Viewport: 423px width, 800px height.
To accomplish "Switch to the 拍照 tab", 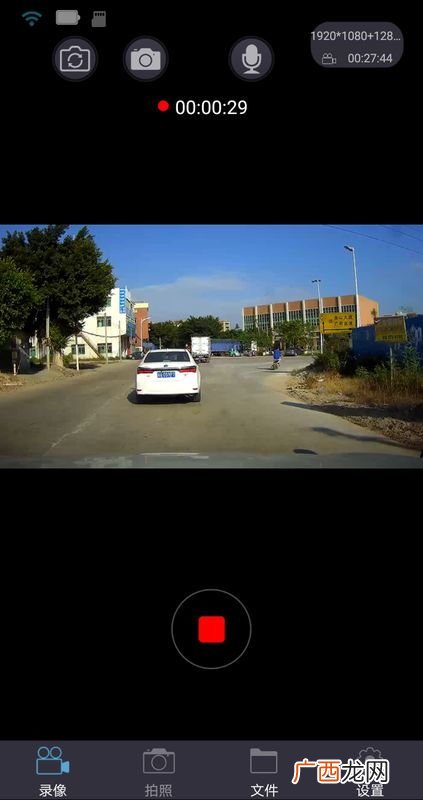I will (159, 772).
